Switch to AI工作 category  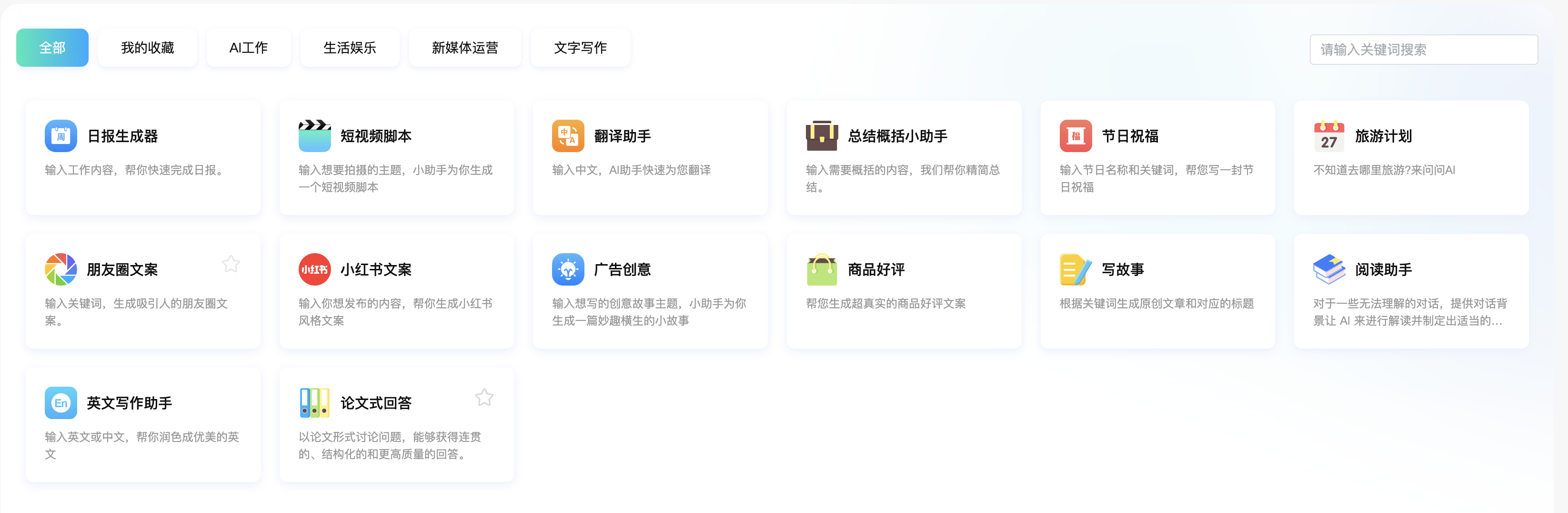pyautogui.click(x=248, y=48)
